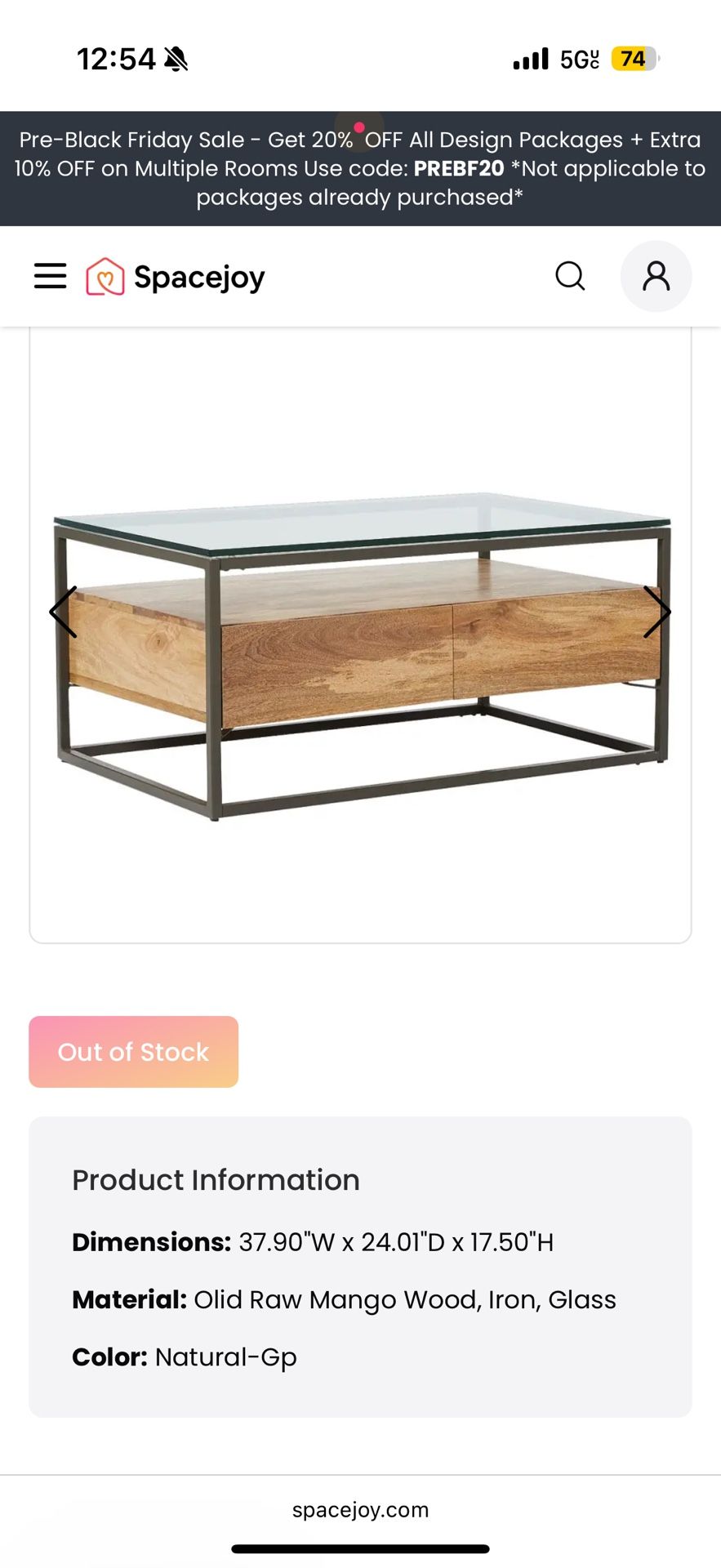Click the Pre-Black Friday Sale banner
This screenshot has width=721, height=1568.
coord(360,167)
